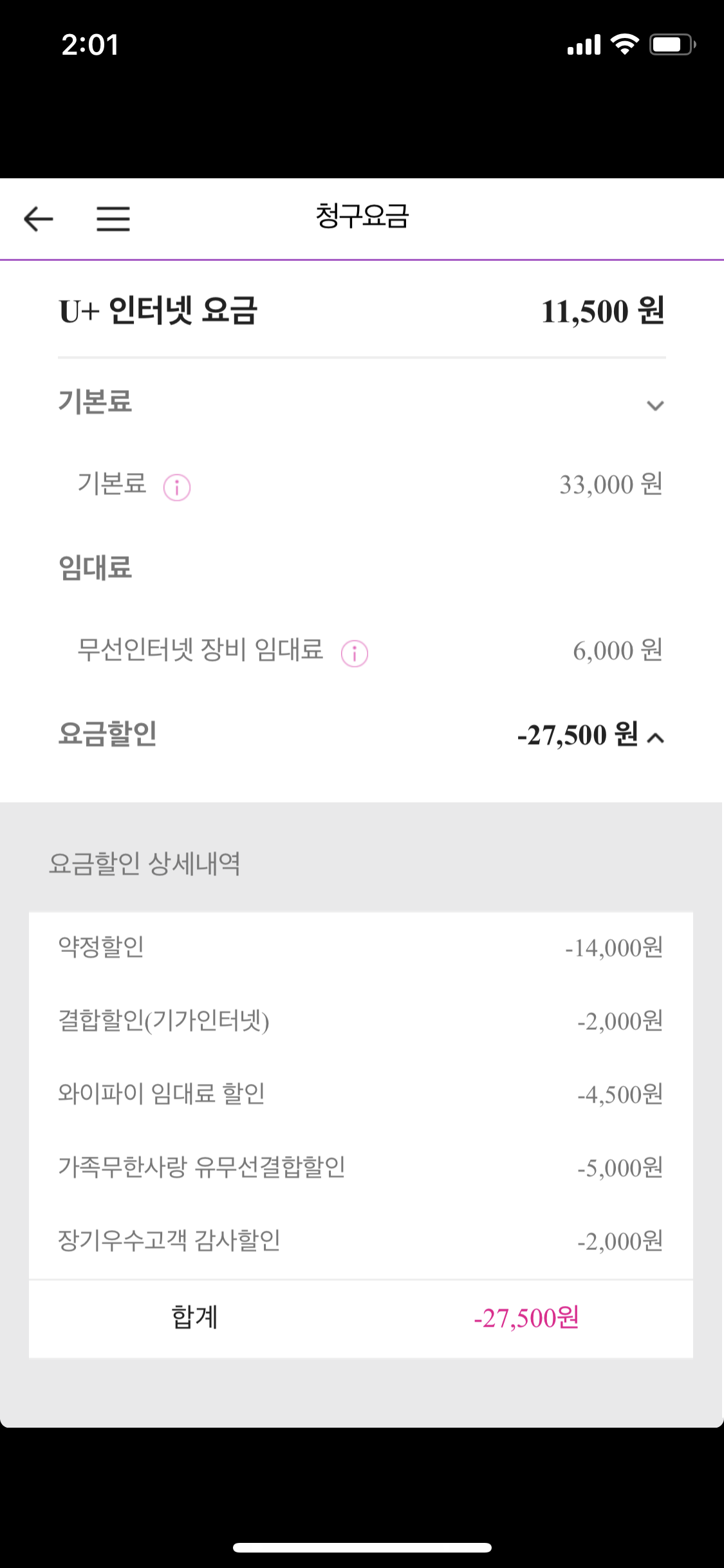Image resolution: width=724 pixels, height=1568 pixels.
Task: Show info for 무선인터넷 장비 임대료
Action: point(355,653)
